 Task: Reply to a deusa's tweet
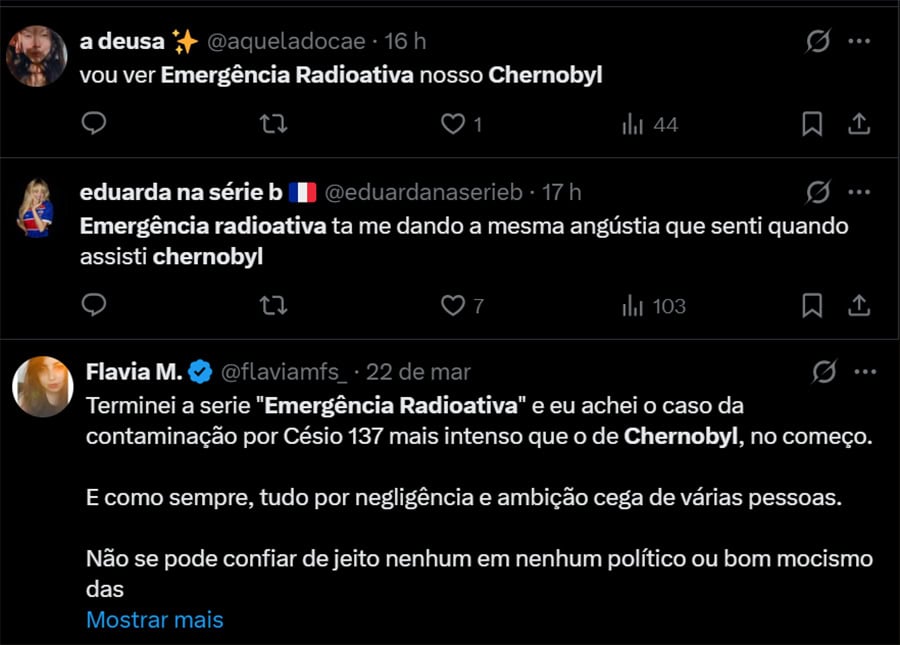coord(94,124)
